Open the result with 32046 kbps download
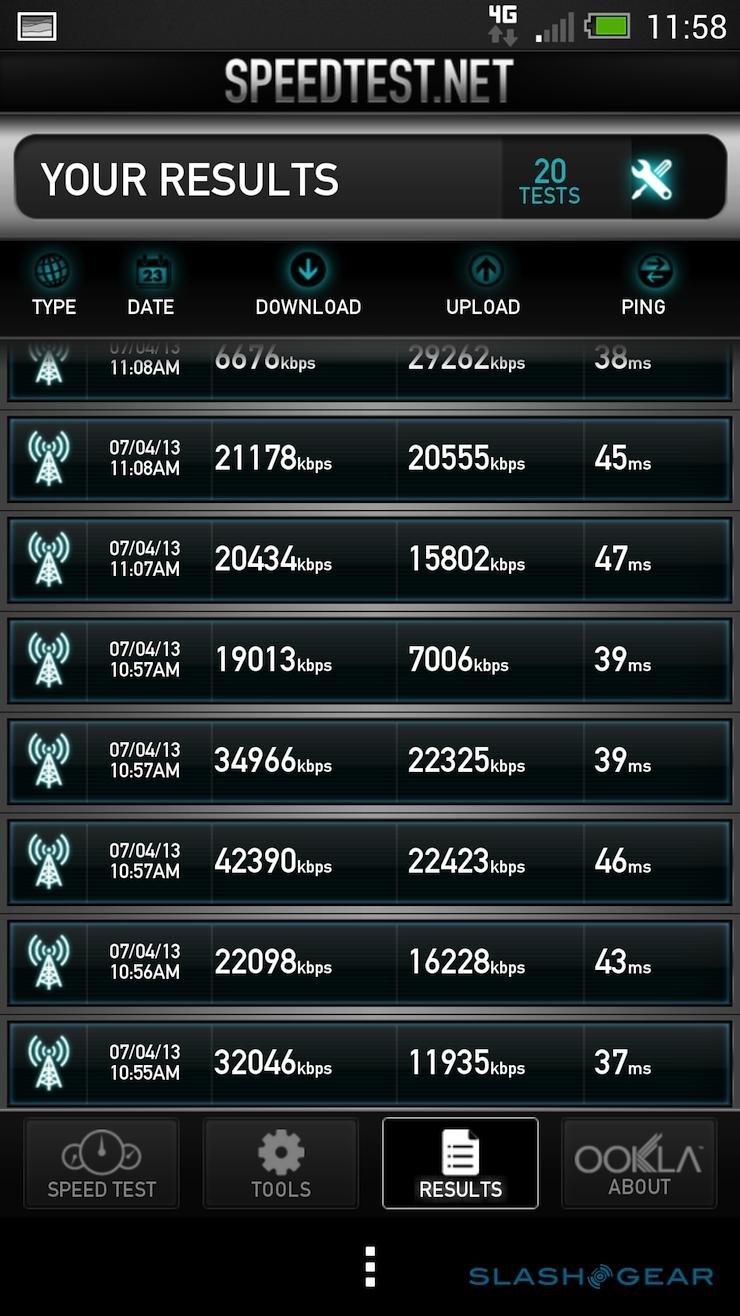Viewport: 740px width, 1316px height. [370, 1063]
